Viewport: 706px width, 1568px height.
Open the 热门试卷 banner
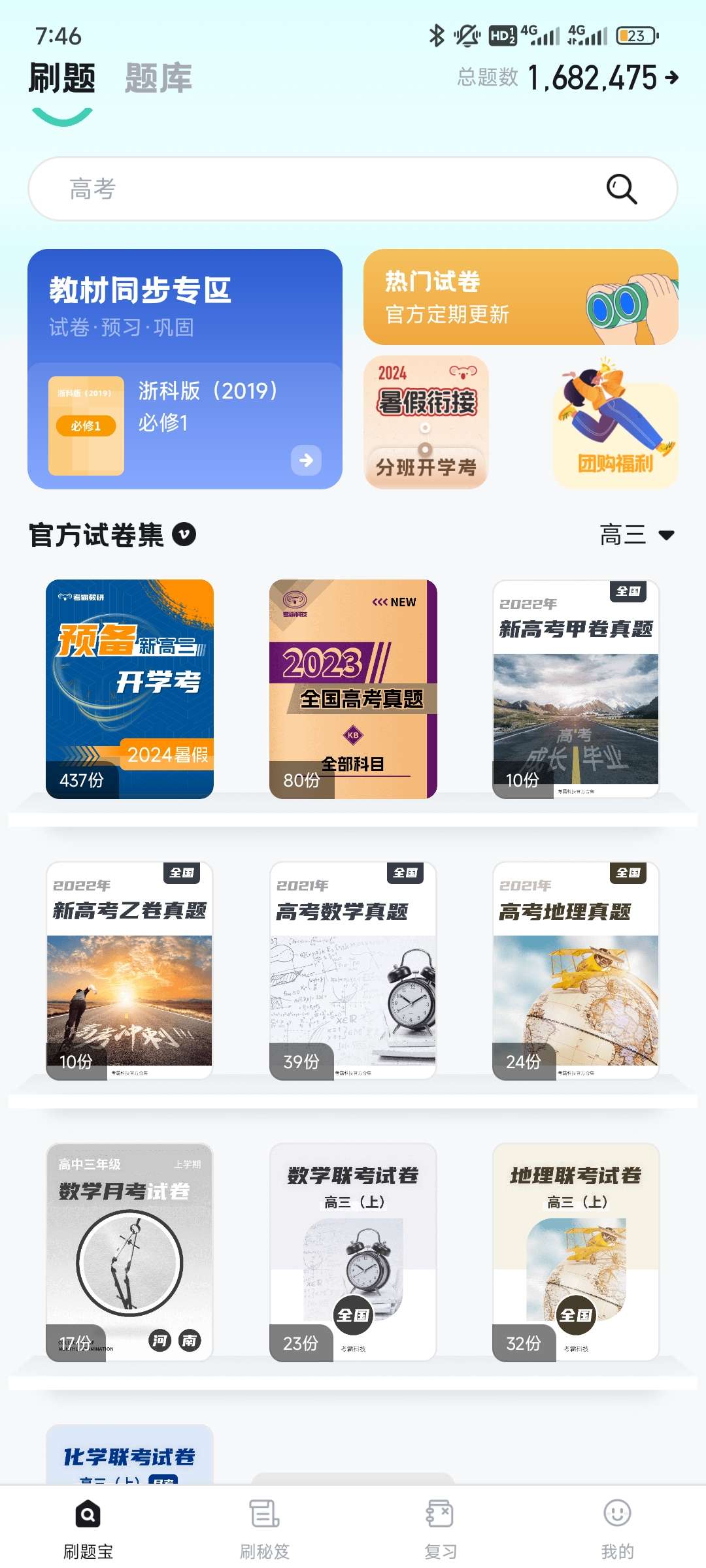tap(520, 297)
